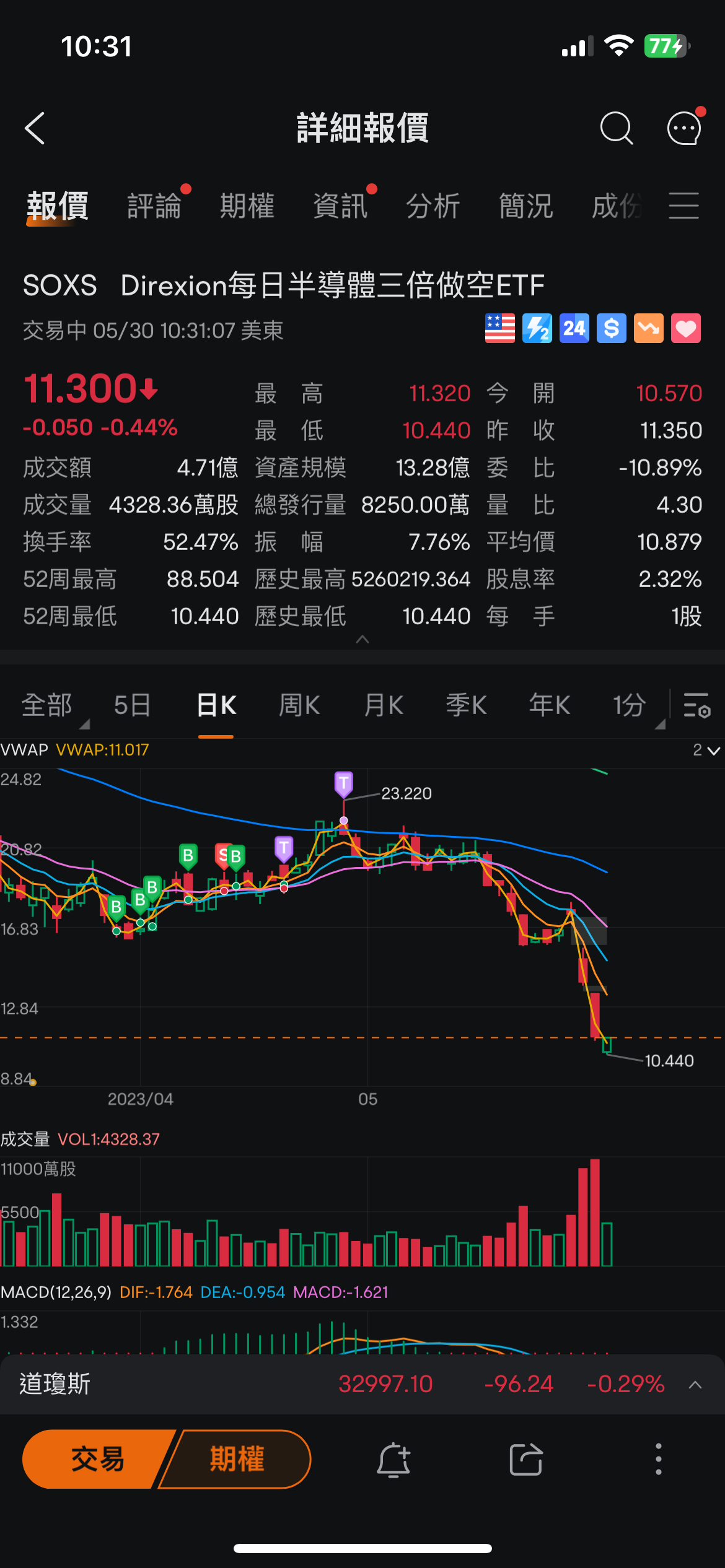Switch to the 分析 tab
The width and height of the screenshot is (725, 1568).
click(433, 206)
